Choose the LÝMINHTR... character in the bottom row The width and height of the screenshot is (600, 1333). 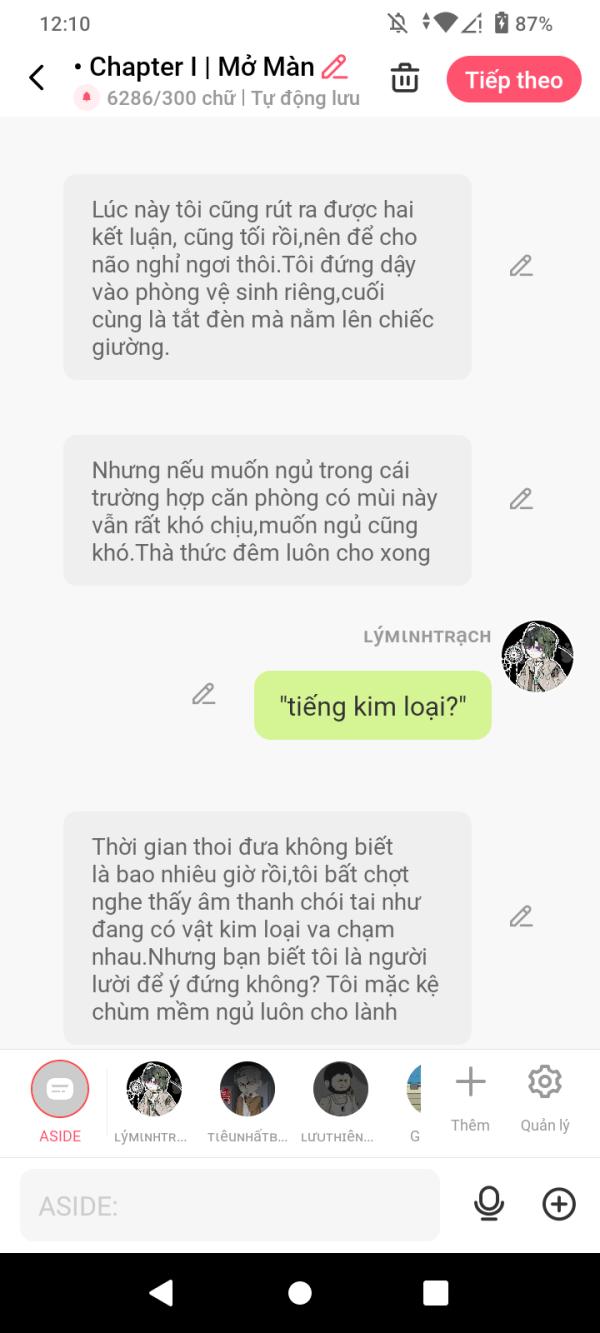pos(154,1090)
